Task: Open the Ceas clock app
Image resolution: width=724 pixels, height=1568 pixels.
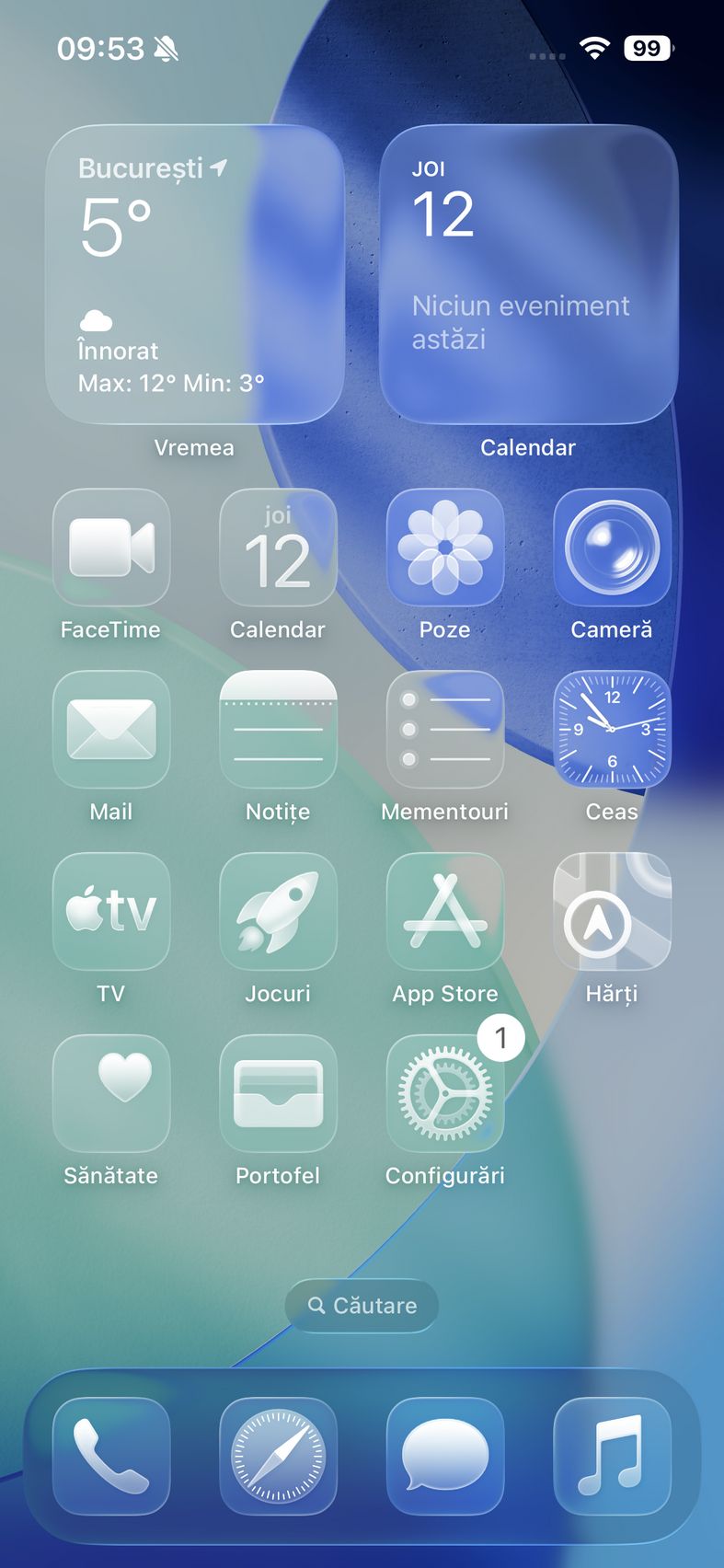Action: 612,730
